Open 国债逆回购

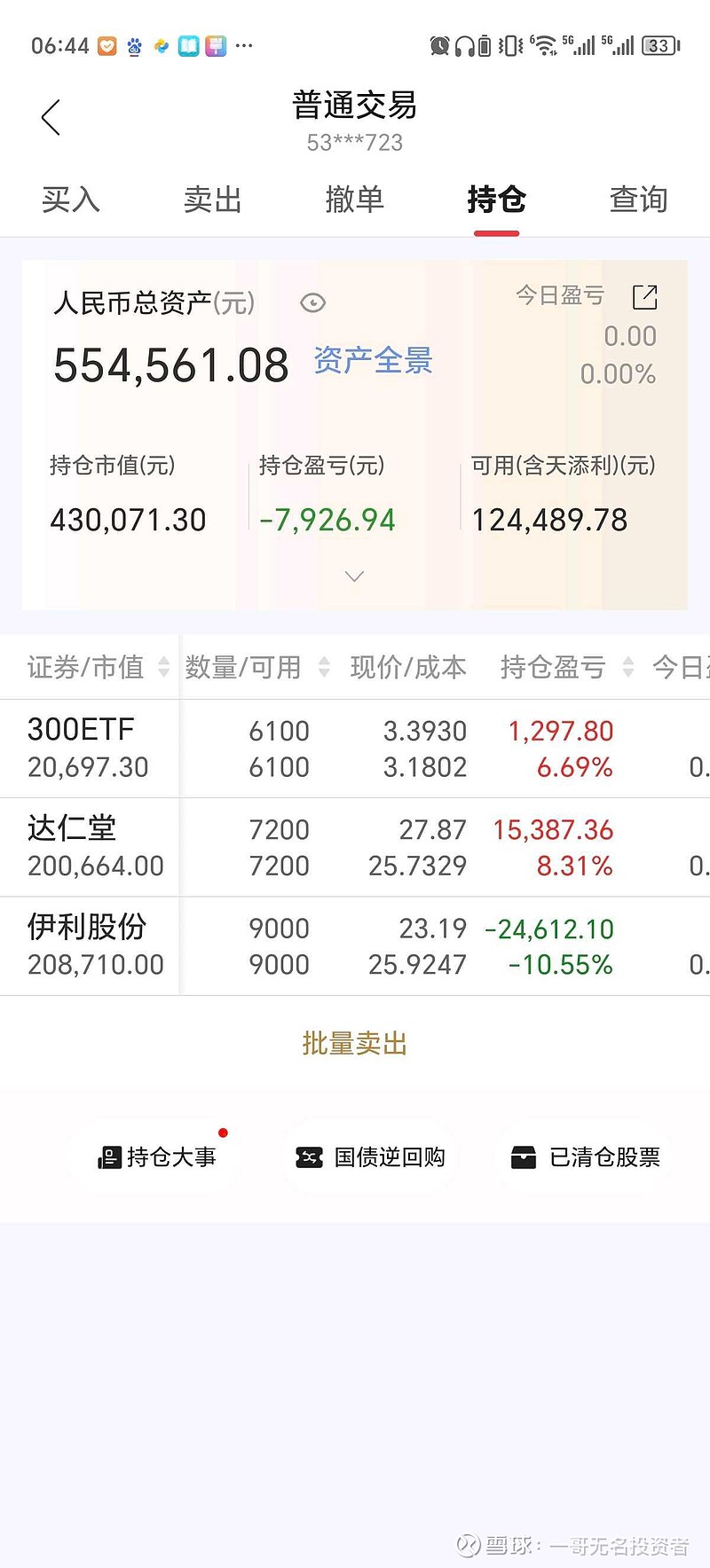point(371,1157)
